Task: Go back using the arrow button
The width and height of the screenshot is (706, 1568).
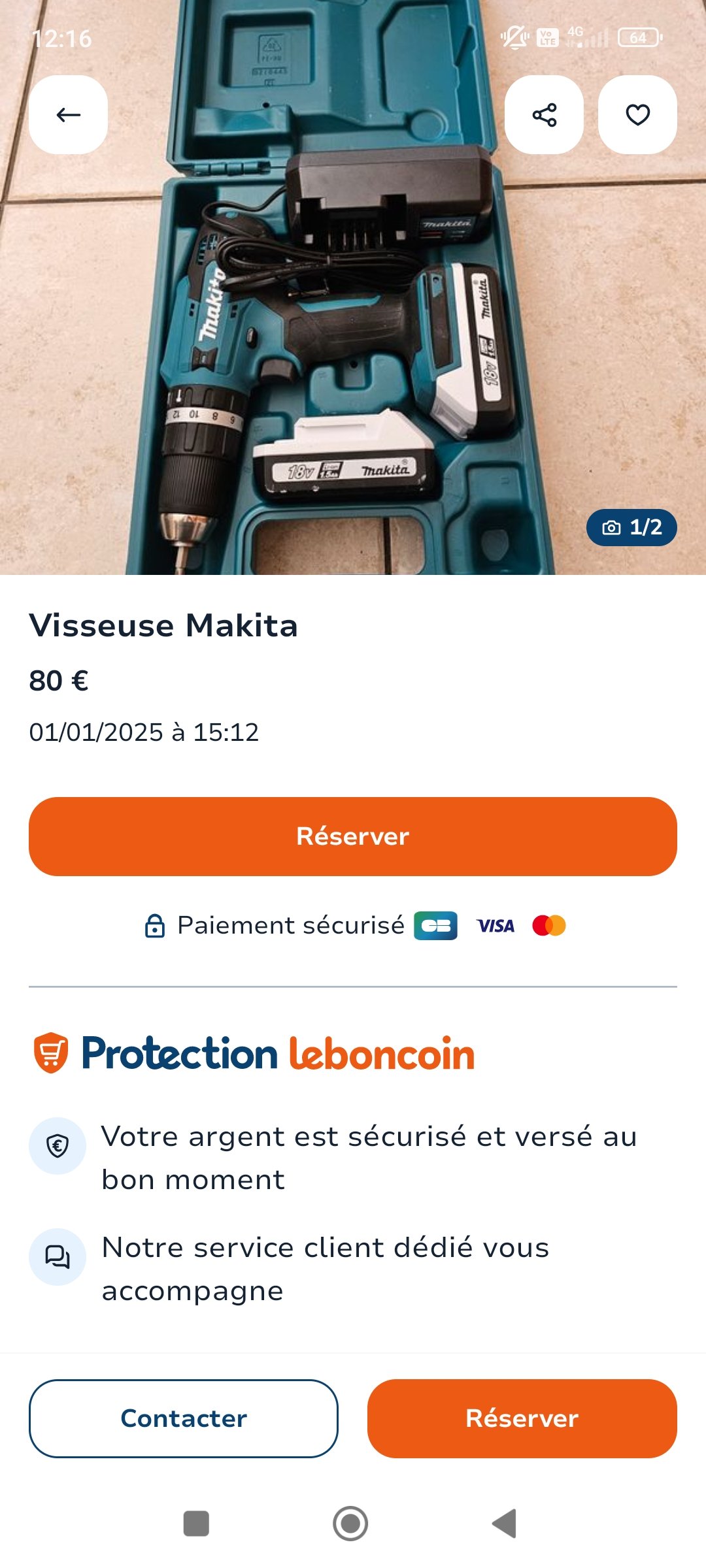Action: (68, 115)
